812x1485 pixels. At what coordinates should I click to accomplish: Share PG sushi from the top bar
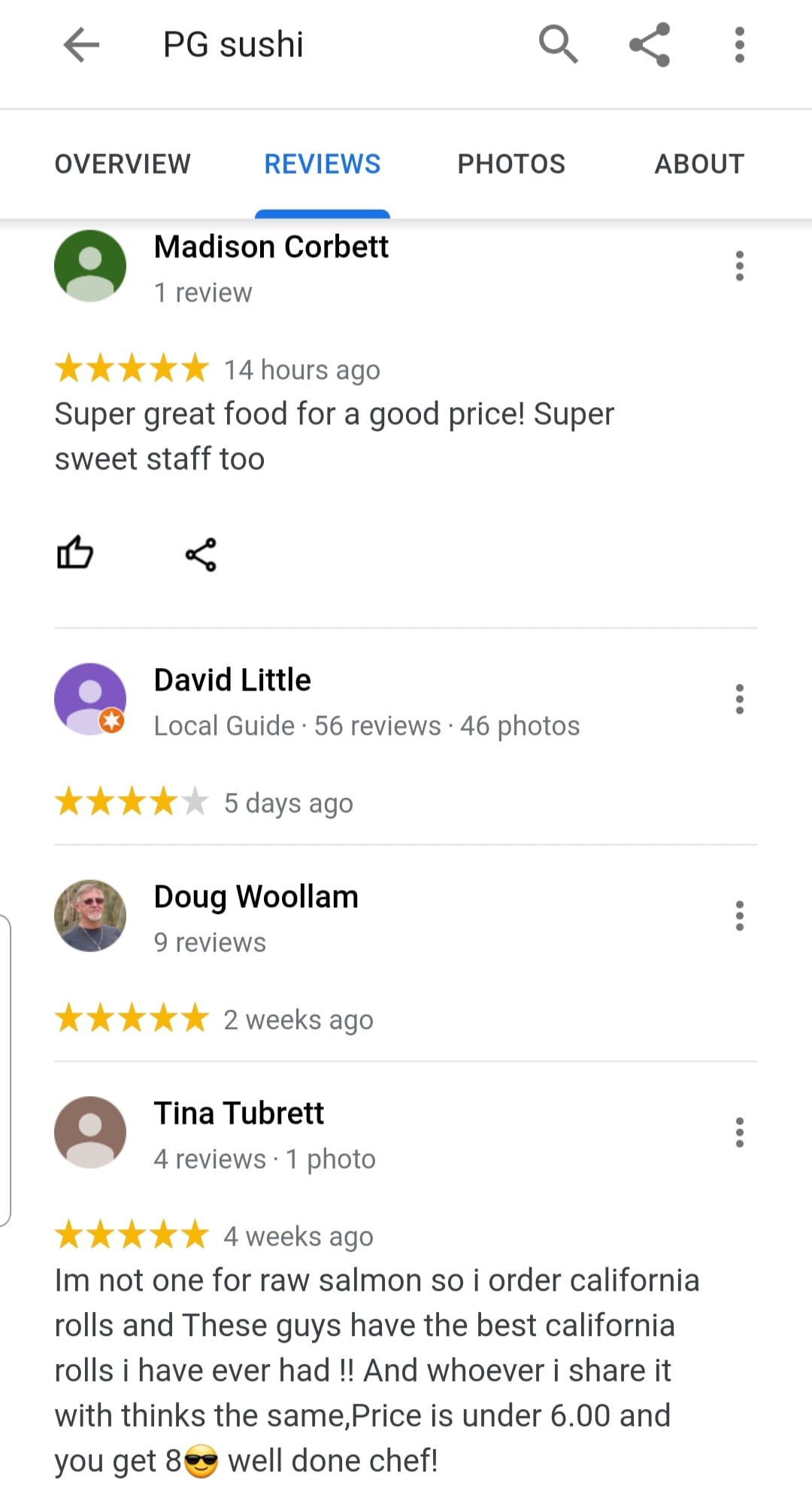650,44
